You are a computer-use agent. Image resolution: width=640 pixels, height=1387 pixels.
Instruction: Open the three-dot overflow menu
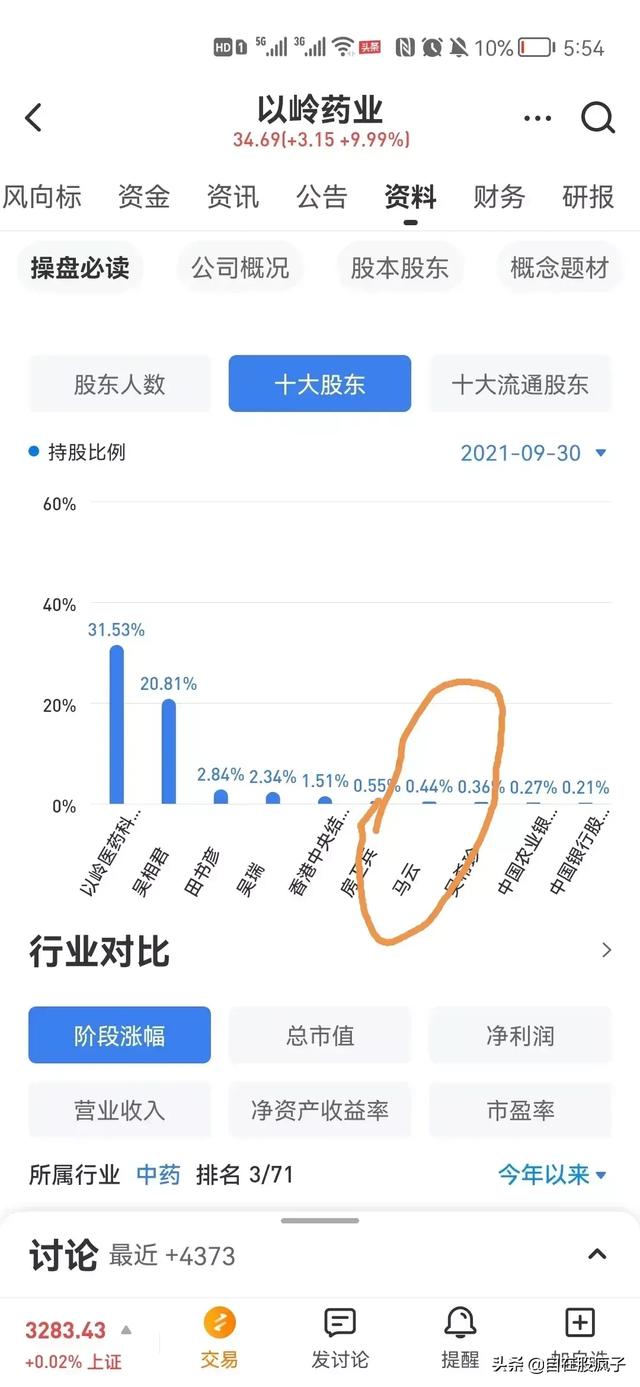[537, 118]
